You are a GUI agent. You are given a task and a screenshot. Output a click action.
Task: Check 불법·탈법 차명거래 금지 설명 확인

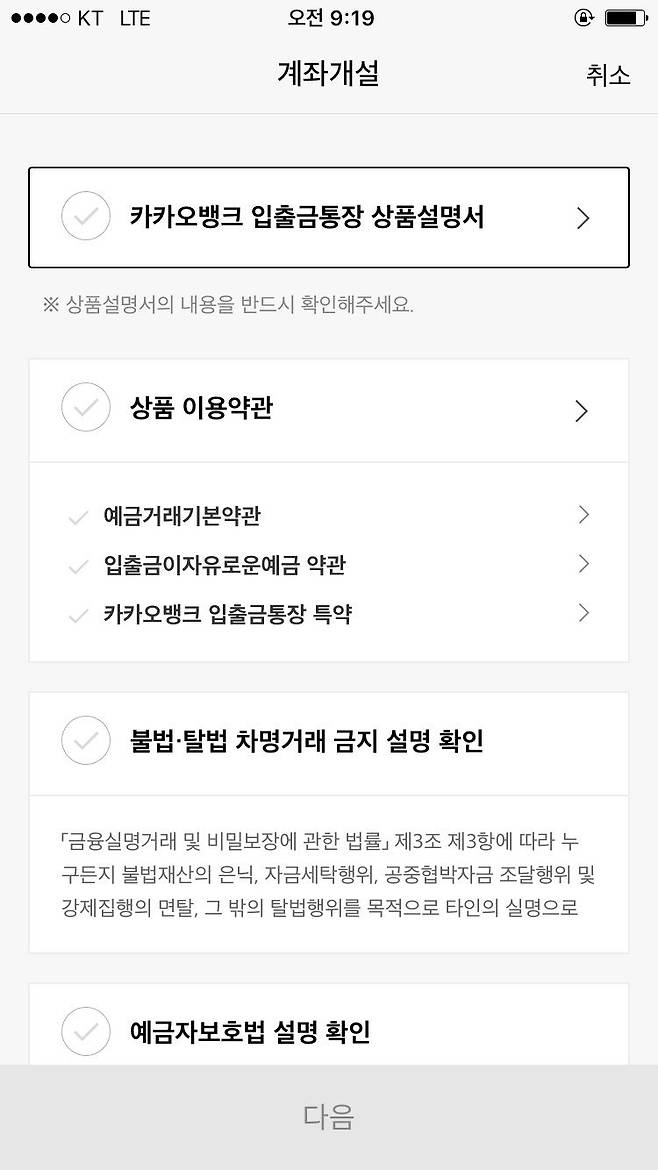pos(86,741)
